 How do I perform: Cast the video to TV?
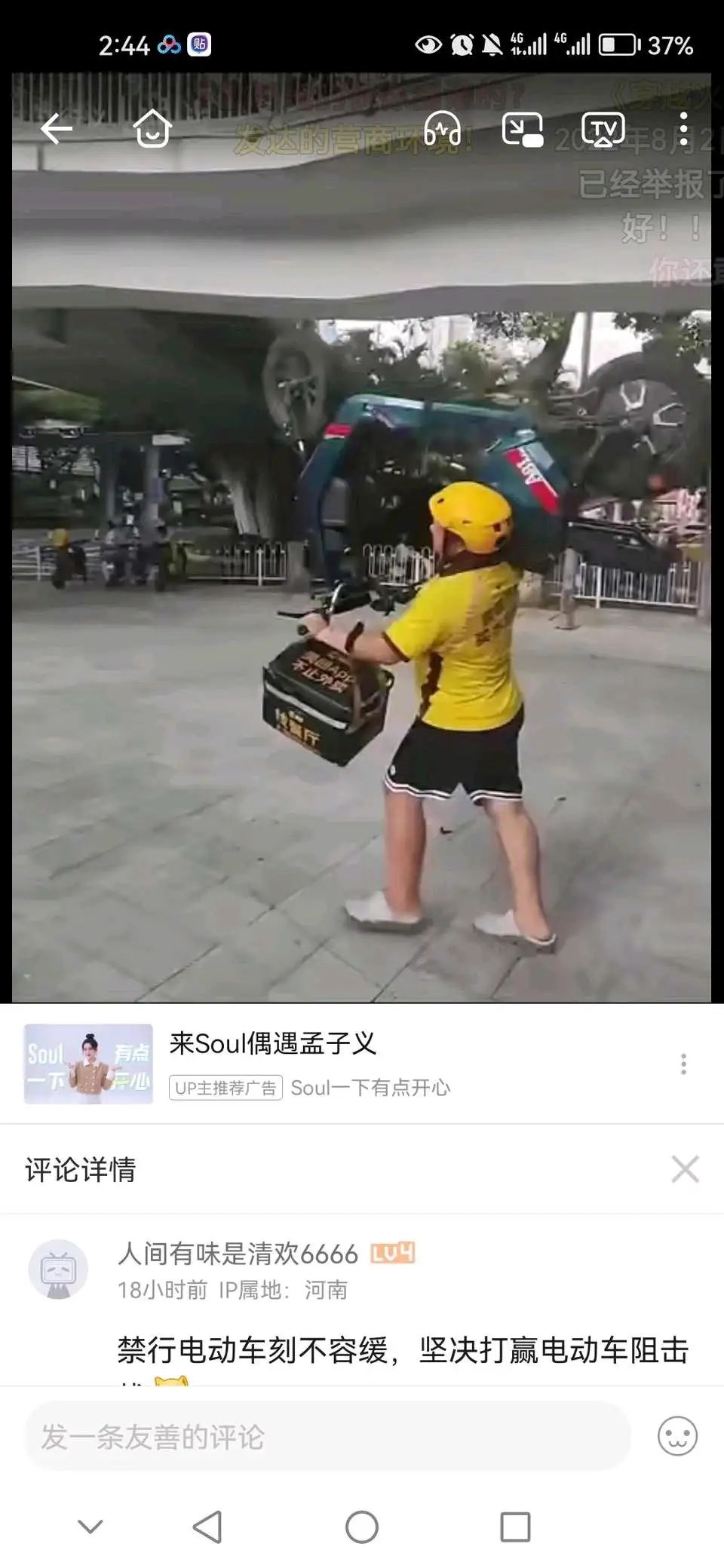pyautogui.click(x=603, y=130)
